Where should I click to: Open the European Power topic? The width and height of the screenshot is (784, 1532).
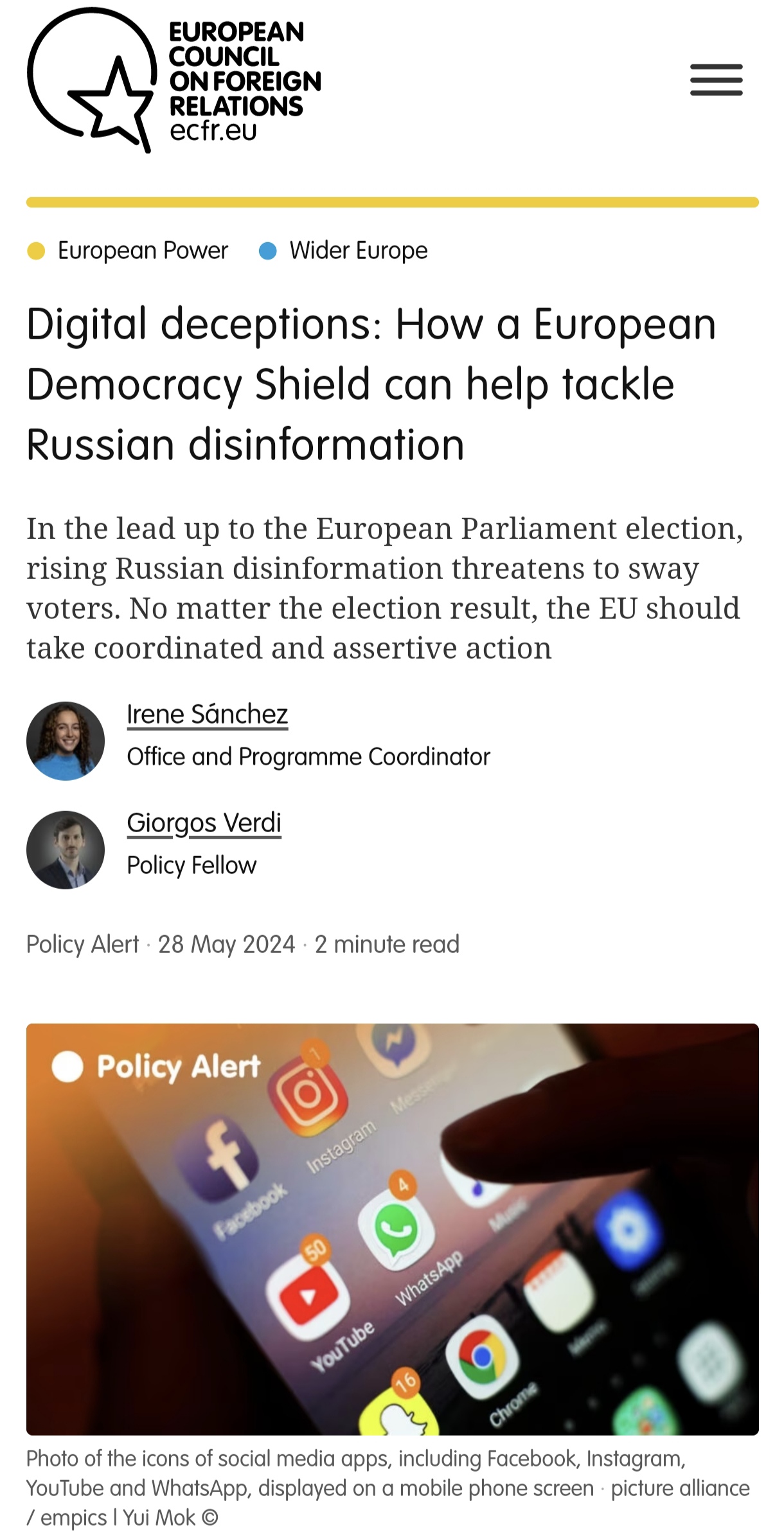click(142, 250)
